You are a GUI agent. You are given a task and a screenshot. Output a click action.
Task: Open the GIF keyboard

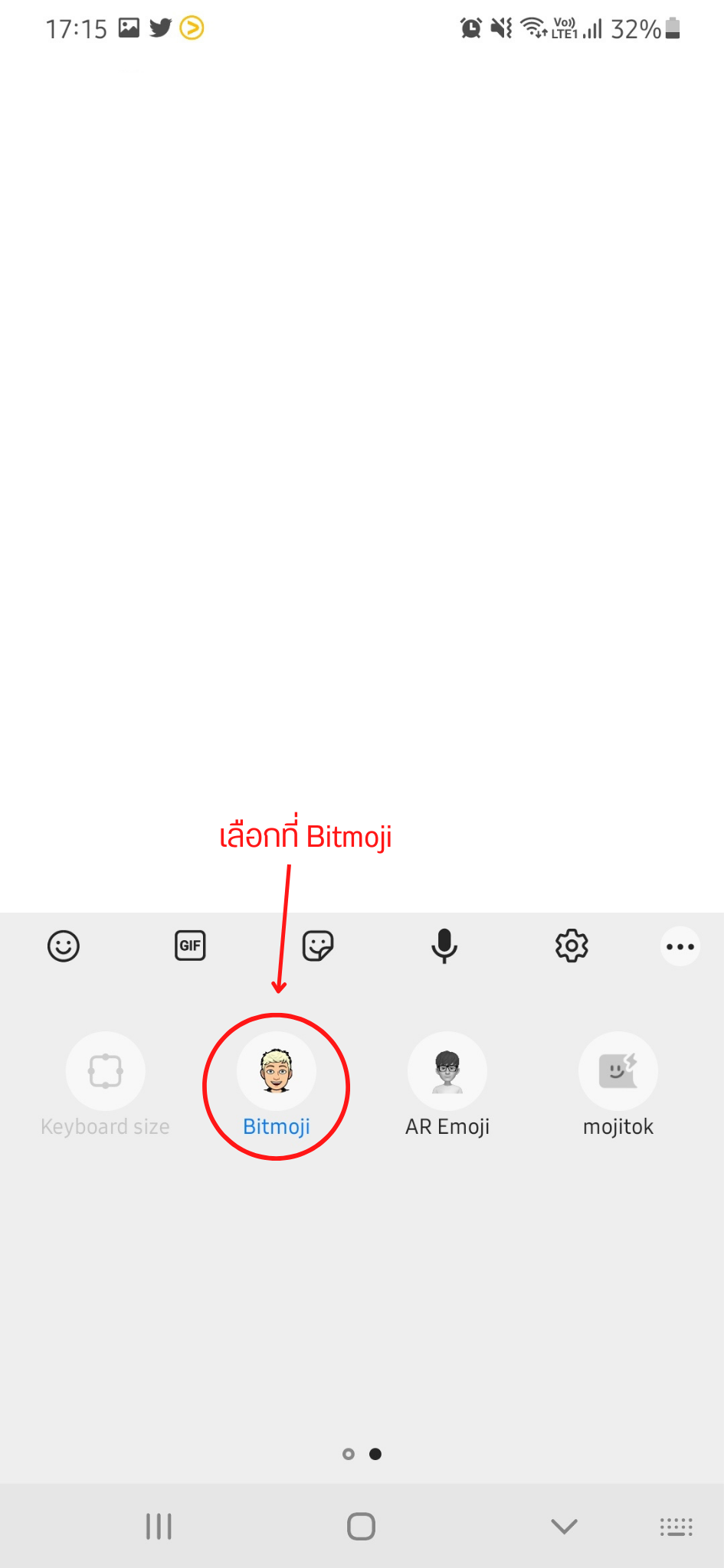coord(190,946)
